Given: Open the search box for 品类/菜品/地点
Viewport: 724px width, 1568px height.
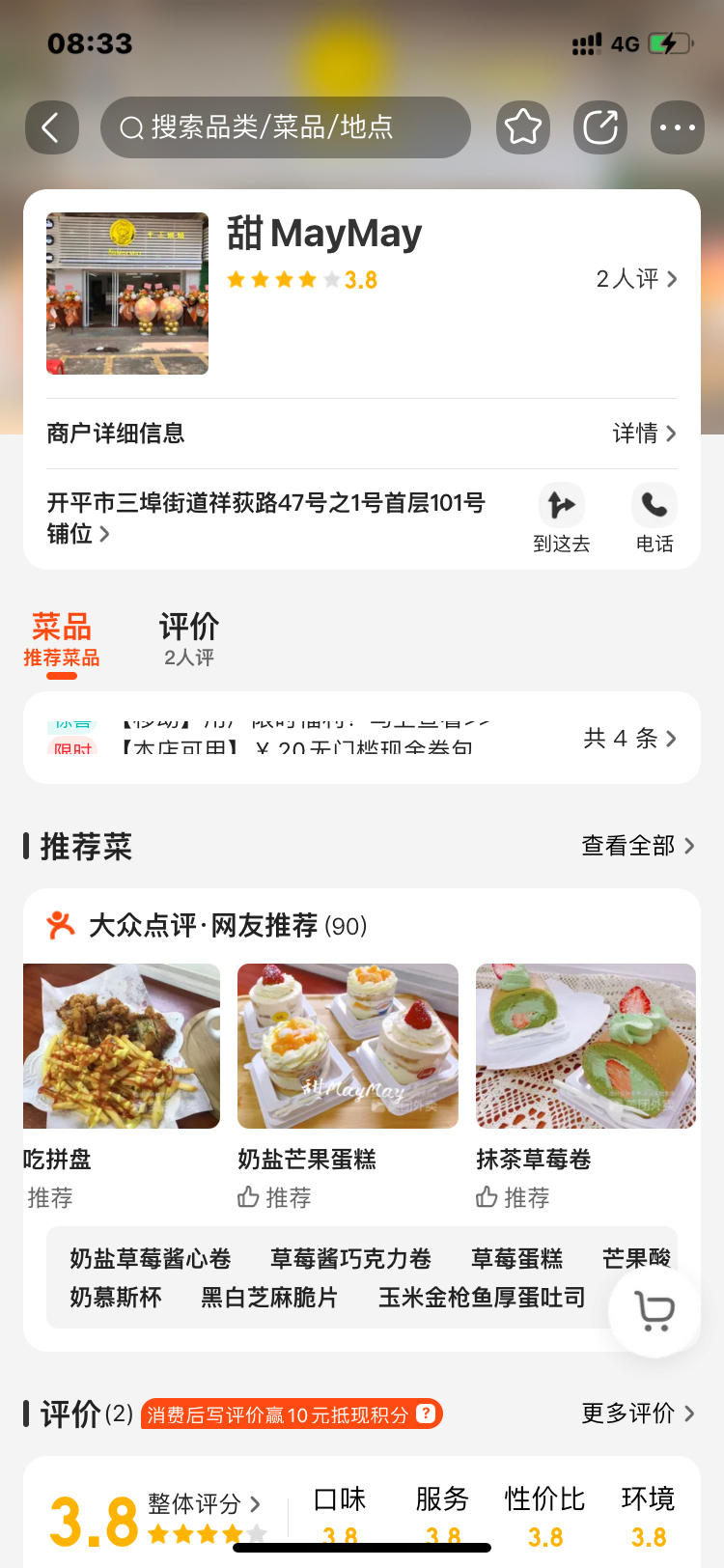Looking at the screenshot, I should (285, 127).
